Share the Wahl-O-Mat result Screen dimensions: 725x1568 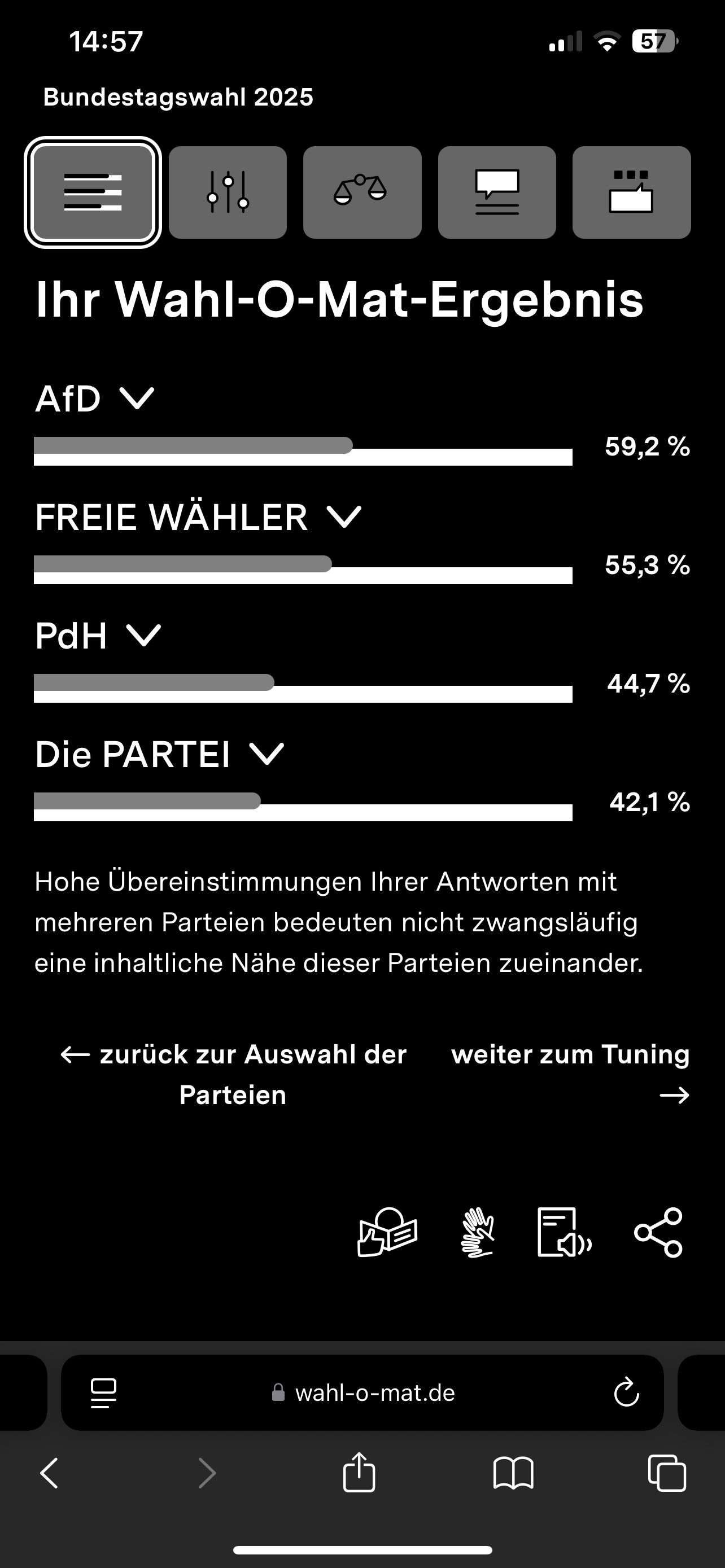(658, 1233)
